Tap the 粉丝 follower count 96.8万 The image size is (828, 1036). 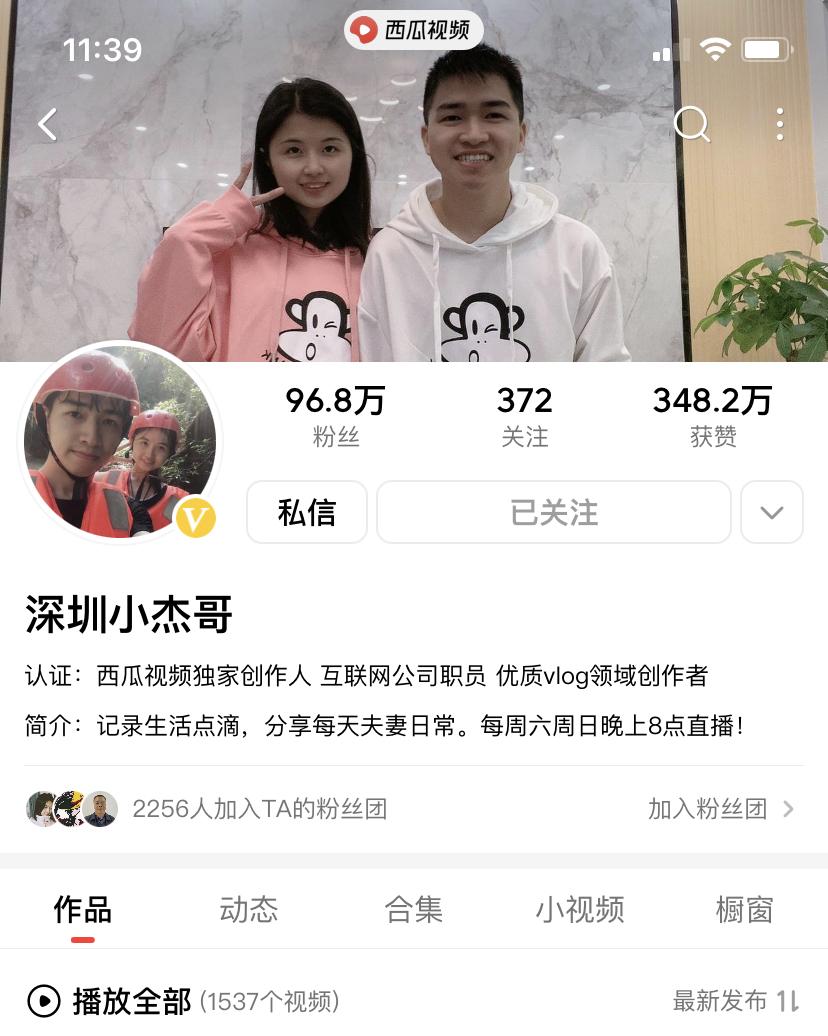337,411
